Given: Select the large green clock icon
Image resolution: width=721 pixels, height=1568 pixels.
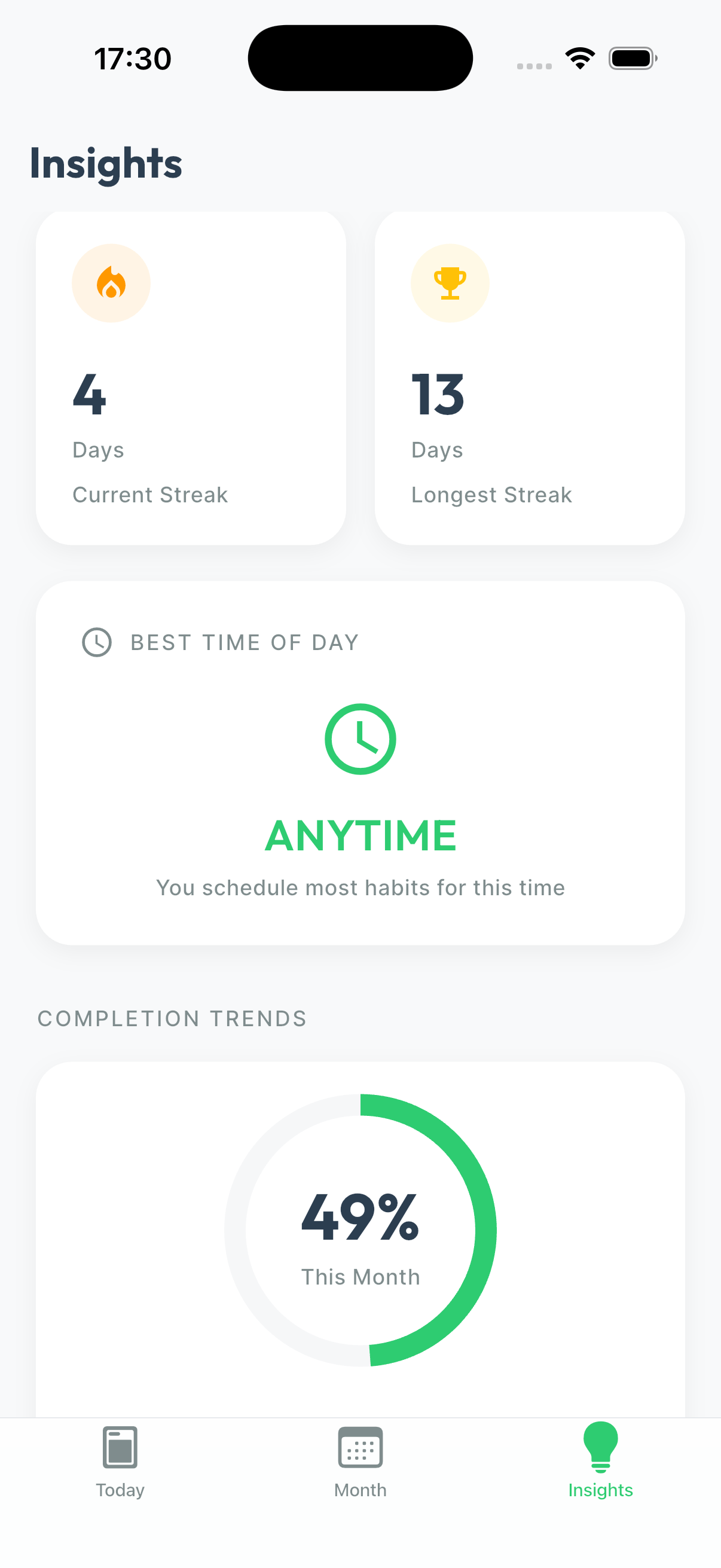Looking at the screenshot, I should pos(360,739).
